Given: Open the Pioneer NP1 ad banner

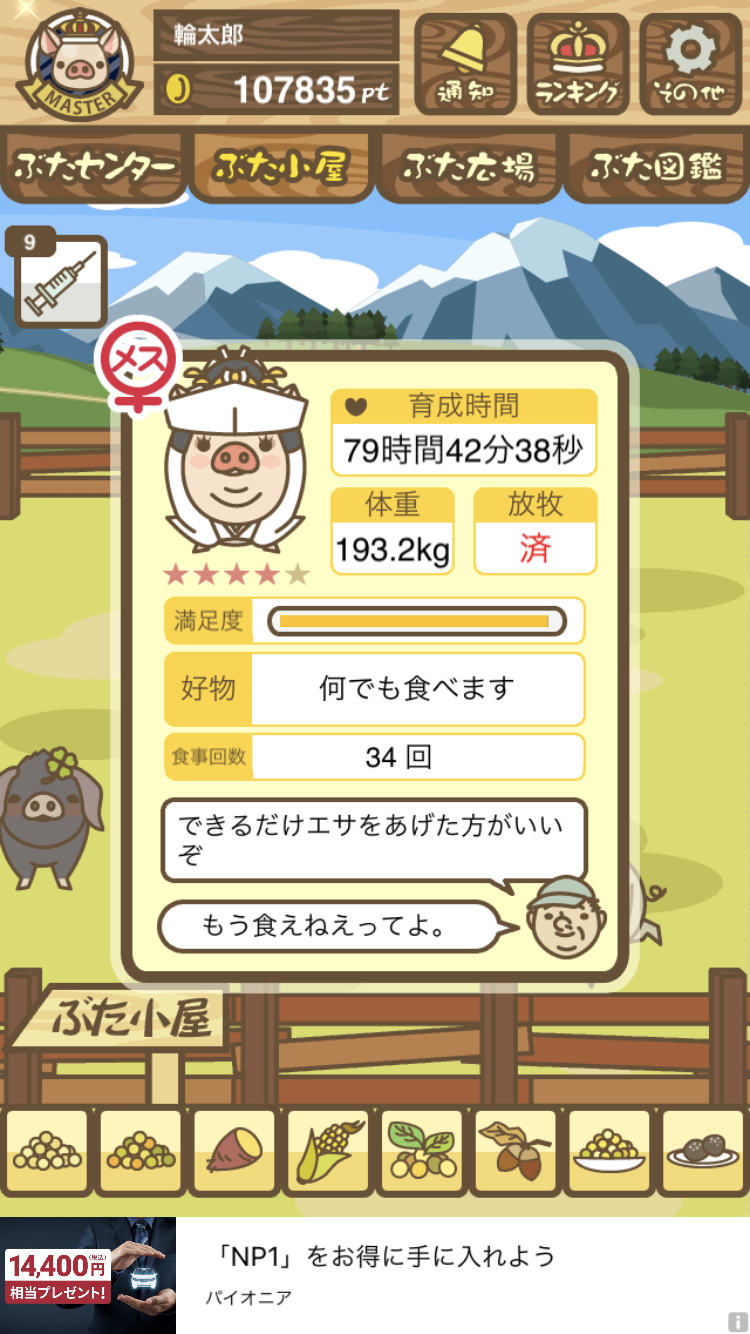Looking at the screenshot, I should (375, 1275).
